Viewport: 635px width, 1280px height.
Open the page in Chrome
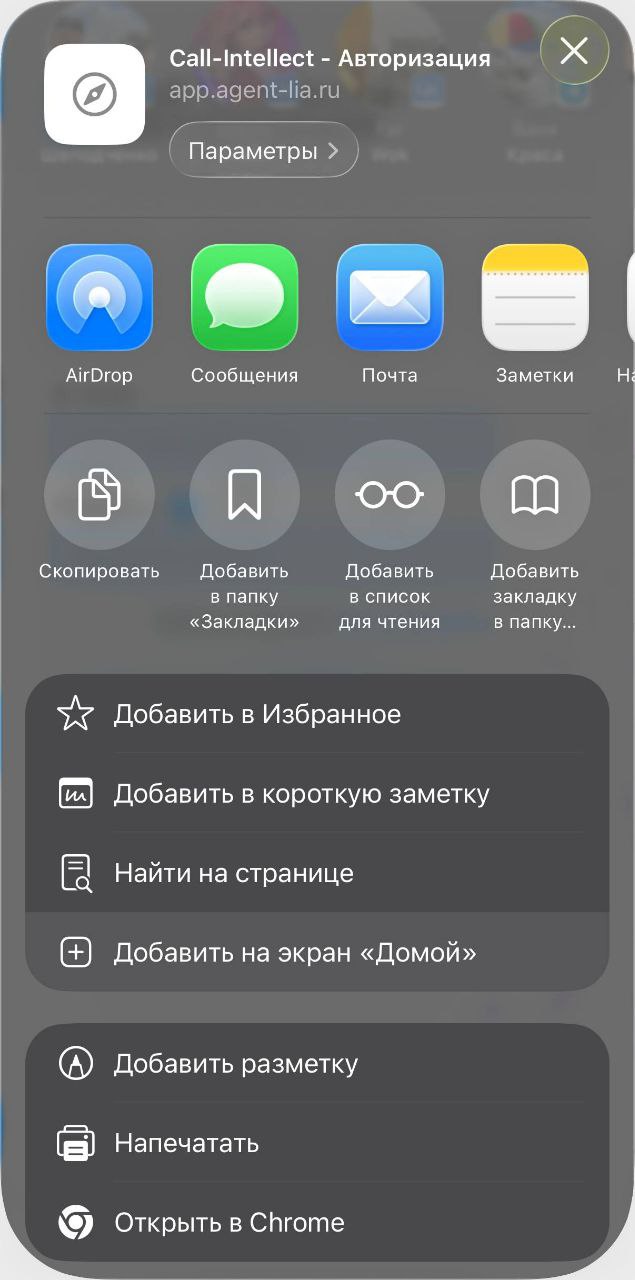(316, 1222)
